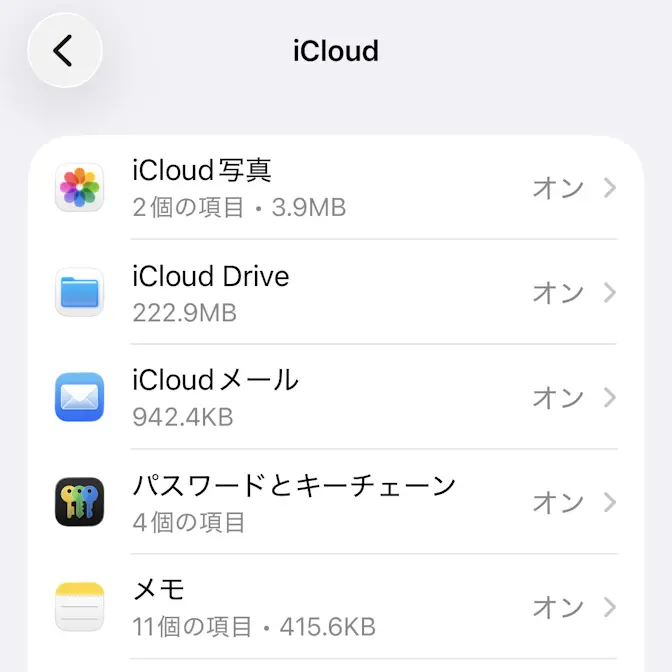Viewport: 672px width, 672px height.
Task: Open the iCloud Drive row
Action: pyautogui.click(x=336, y=293)
